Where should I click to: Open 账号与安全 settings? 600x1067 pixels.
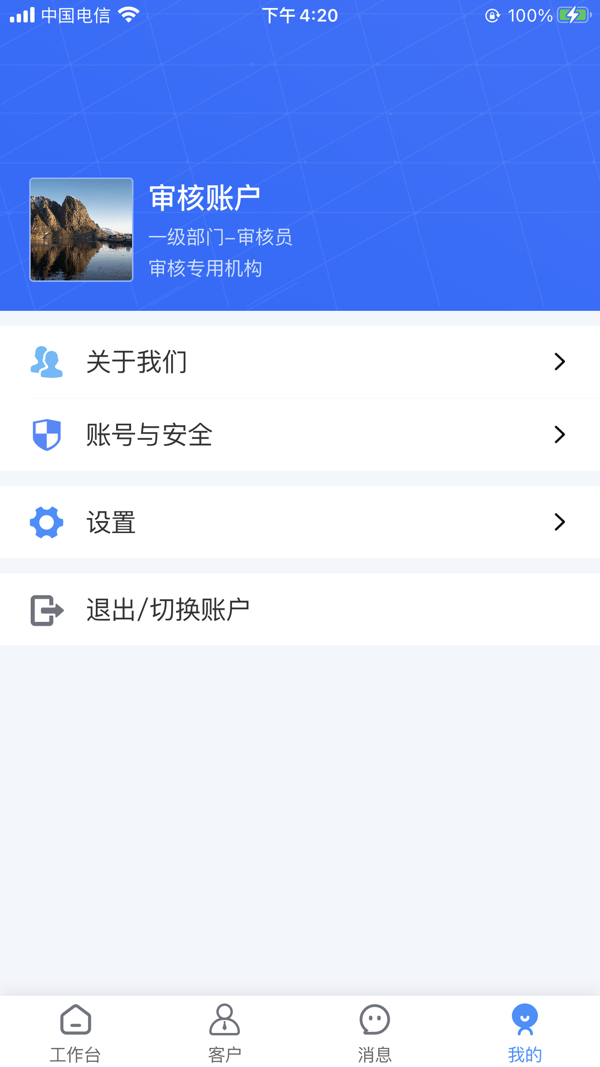point(300,435)
